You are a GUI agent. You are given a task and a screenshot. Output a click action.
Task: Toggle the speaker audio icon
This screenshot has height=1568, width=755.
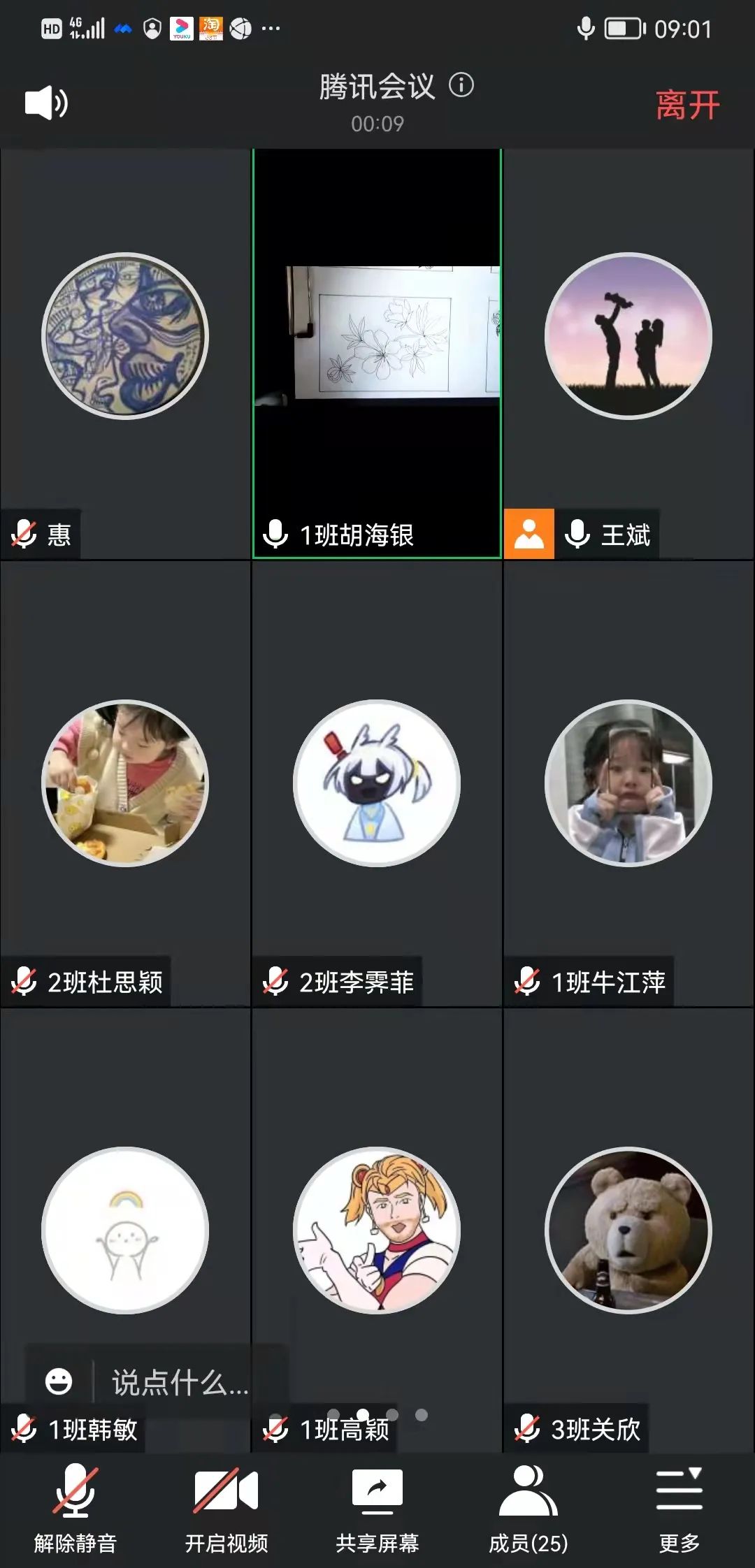46,103
